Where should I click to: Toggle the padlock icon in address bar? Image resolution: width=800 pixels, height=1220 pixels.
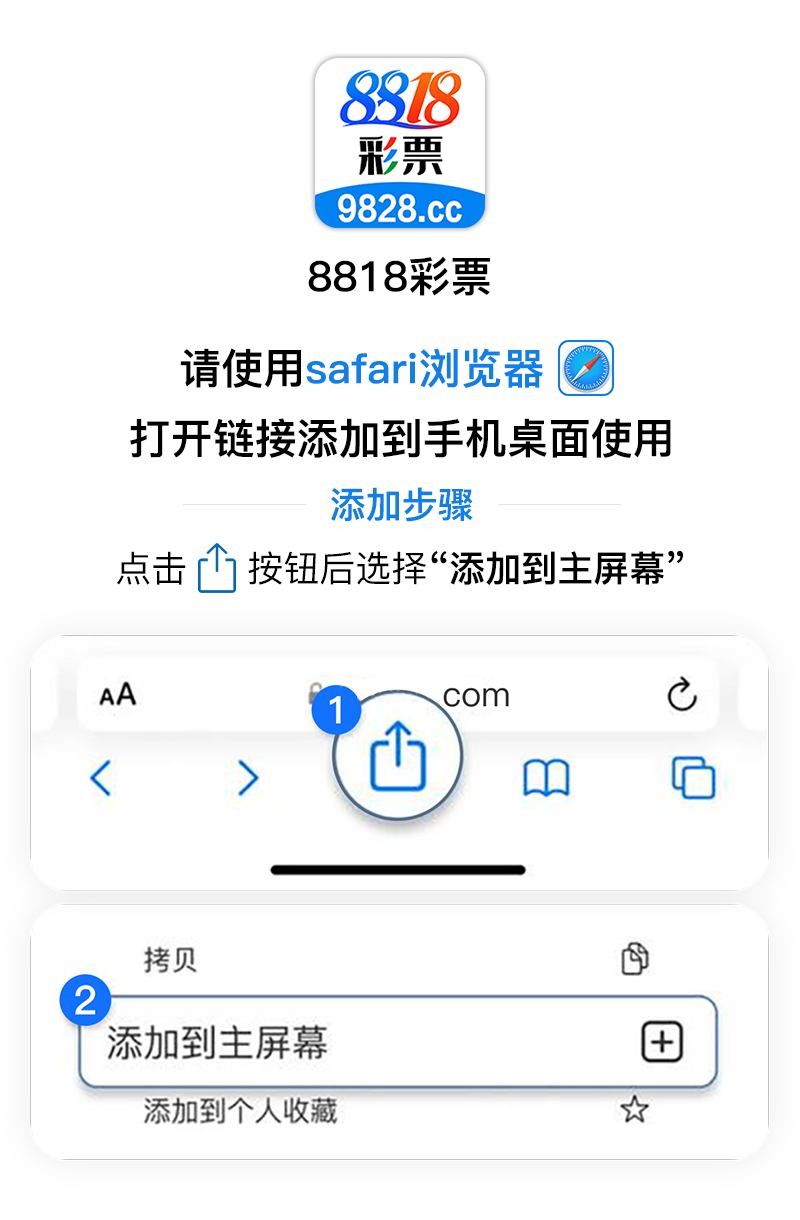pyautogui.click(x=313, y=694)
